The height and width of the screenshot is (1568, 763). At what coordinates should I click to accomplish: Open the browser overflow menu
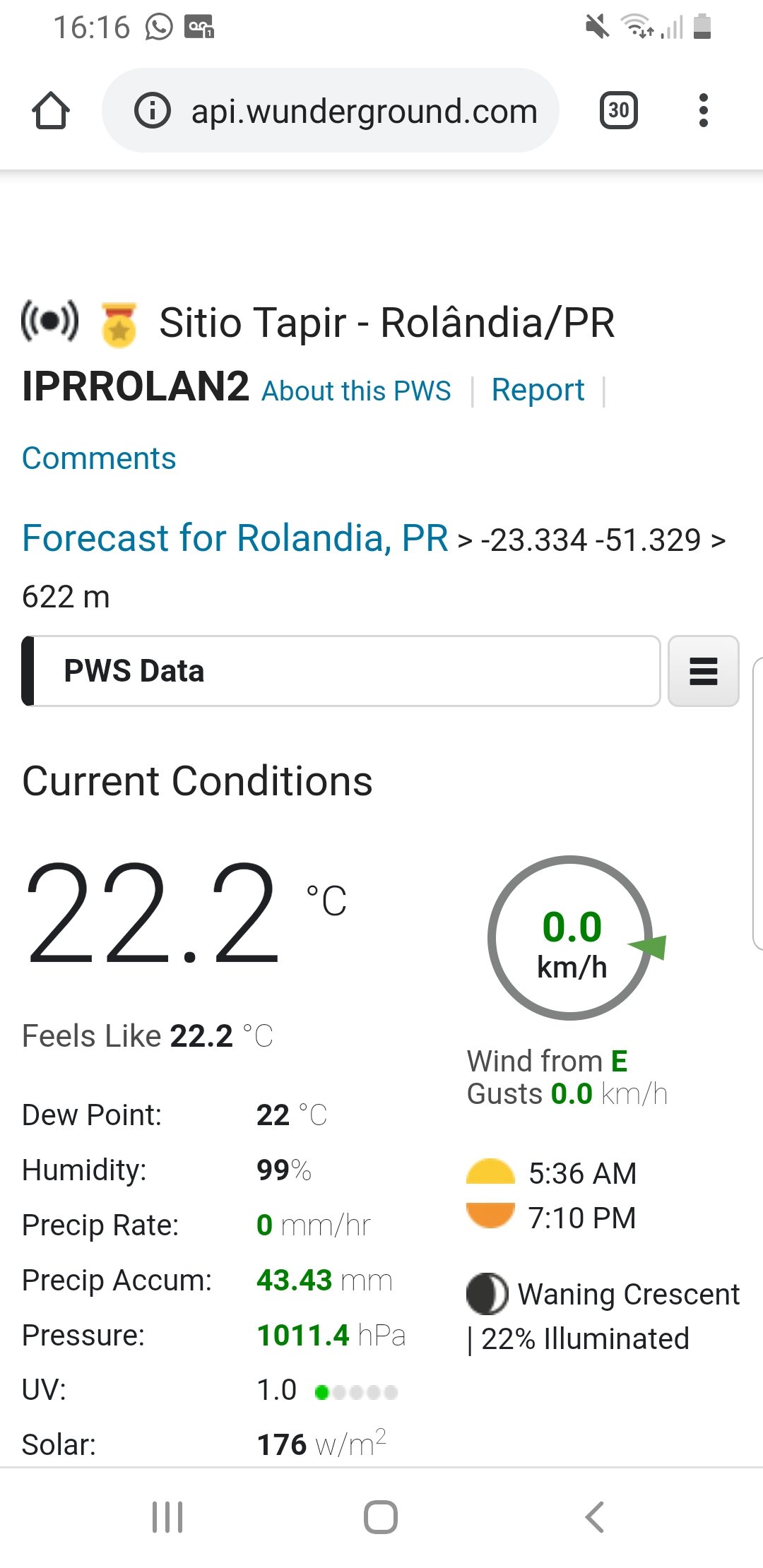click(x=703, y=110)
